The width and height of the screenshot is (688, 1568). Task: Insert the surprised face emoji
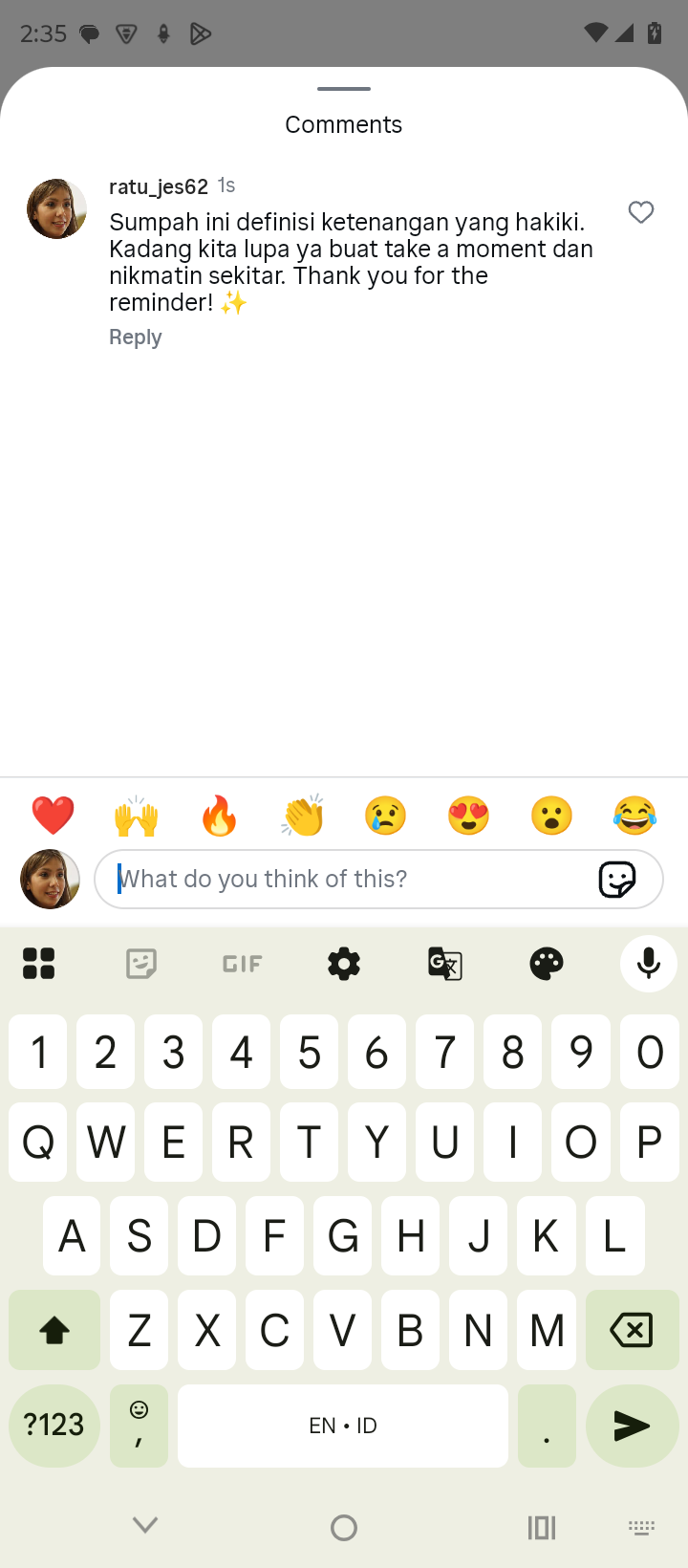click(551, 816)
